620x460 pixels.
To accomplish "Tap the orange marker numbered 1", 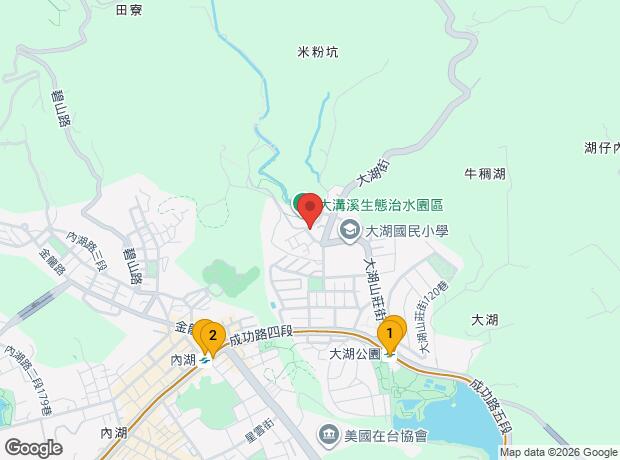I will 390,332.
